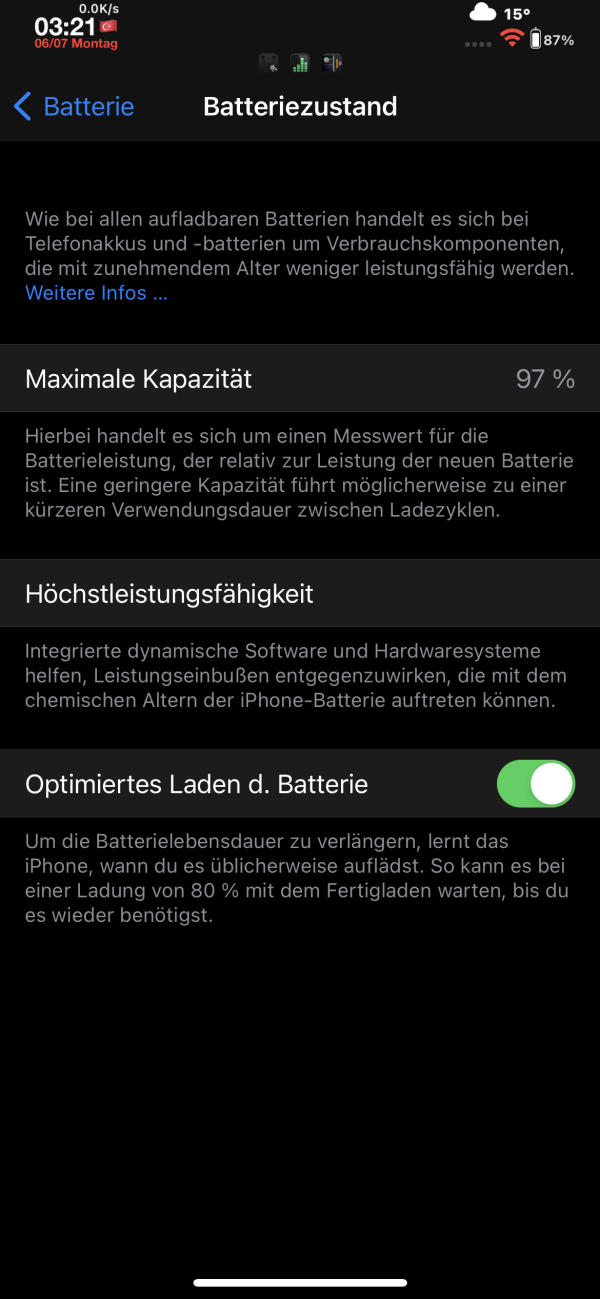The width and height of the screenshot is (600, 1299).
Task: Open the Weitere Infos link
Action: click(96, 293)
